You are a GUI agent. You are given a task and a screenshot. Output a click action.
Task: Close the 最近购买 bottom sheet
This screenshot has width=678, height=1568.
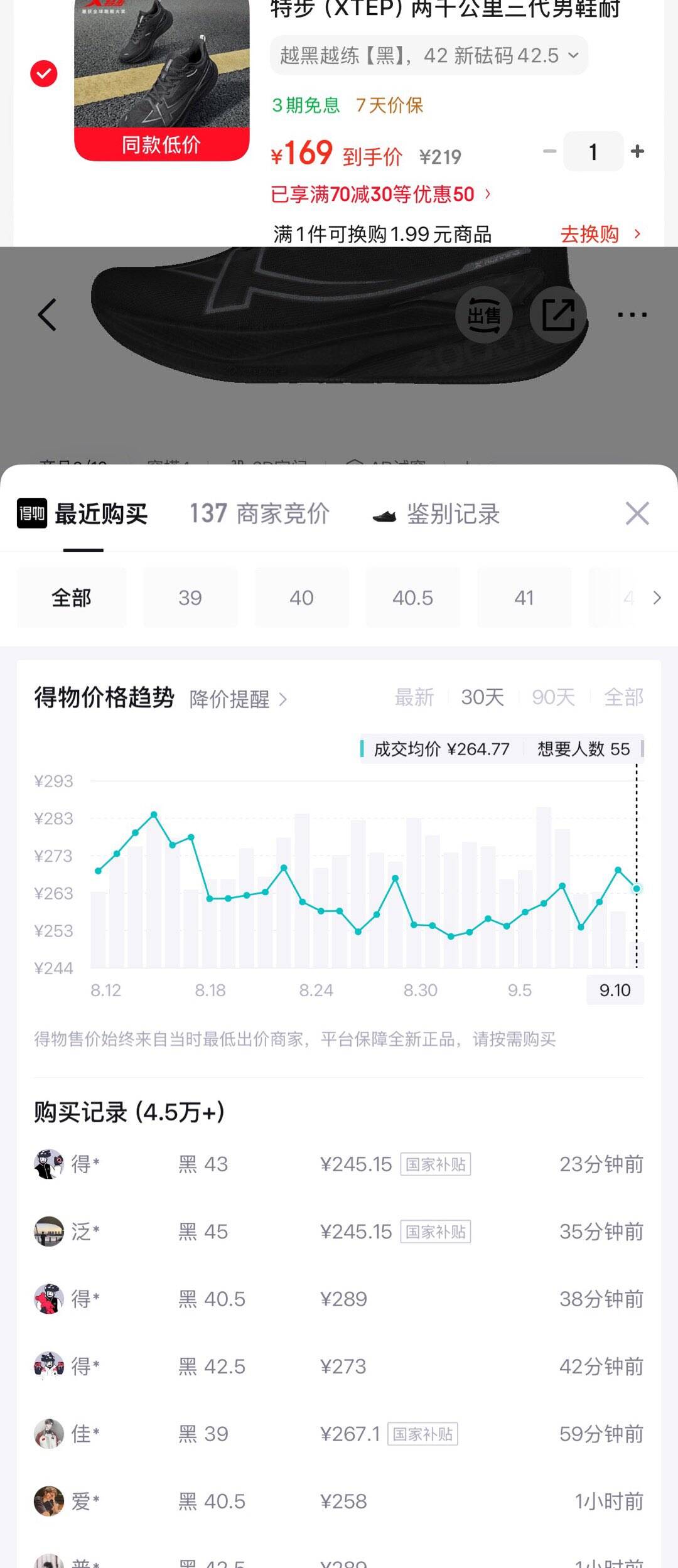coord(637,513)
